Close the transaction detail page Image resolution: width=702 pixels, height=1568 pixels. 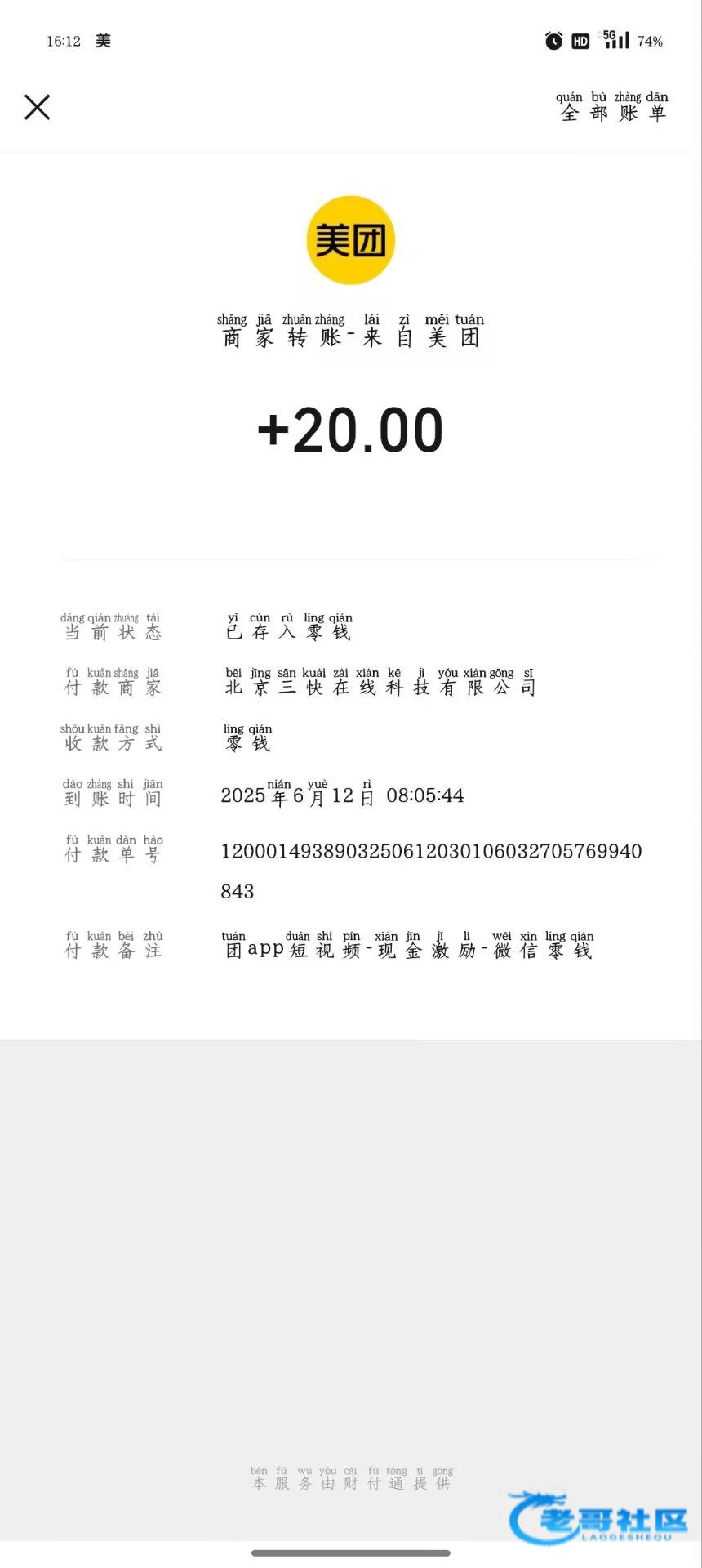click(x=37, y=107)
